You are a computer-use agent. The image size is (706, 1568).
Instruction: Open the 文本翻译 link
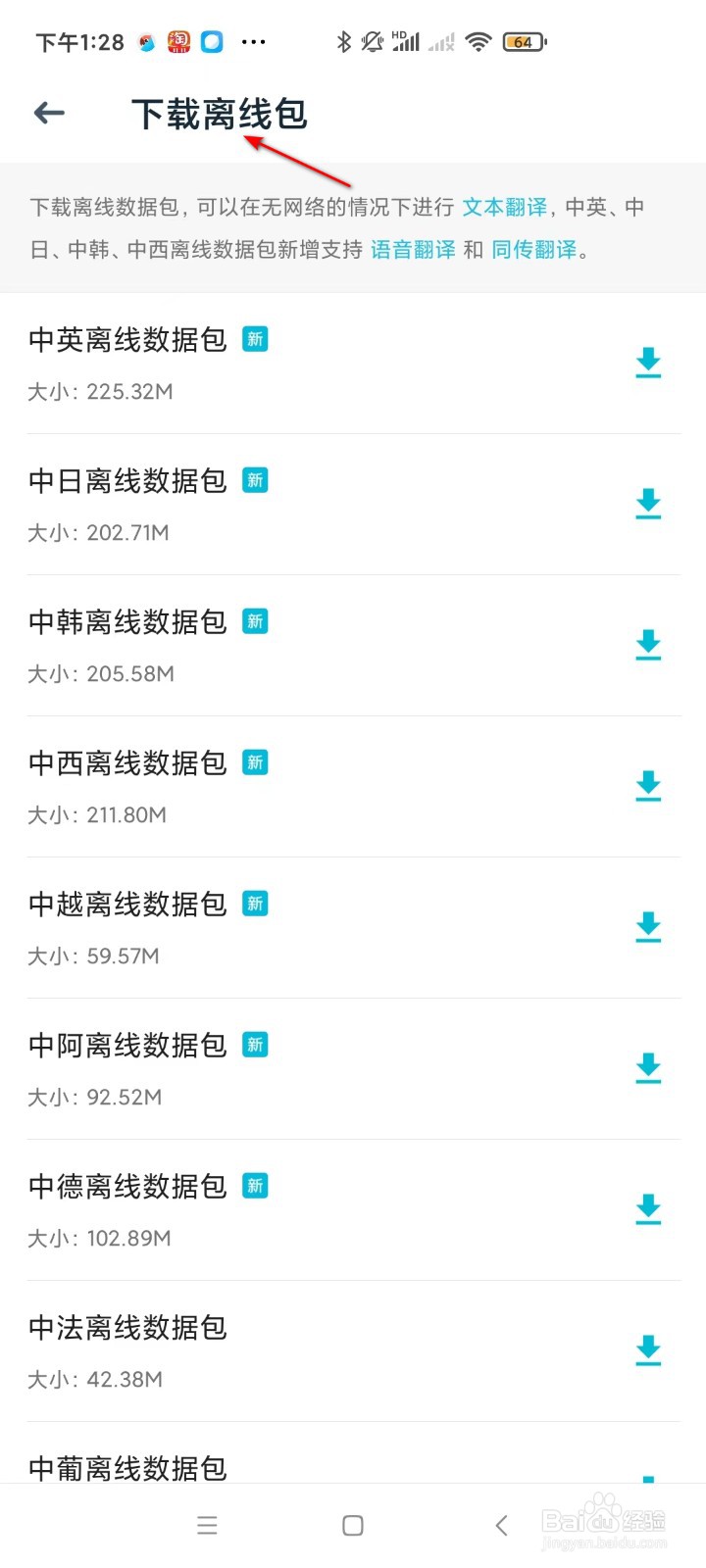[505, 207]
